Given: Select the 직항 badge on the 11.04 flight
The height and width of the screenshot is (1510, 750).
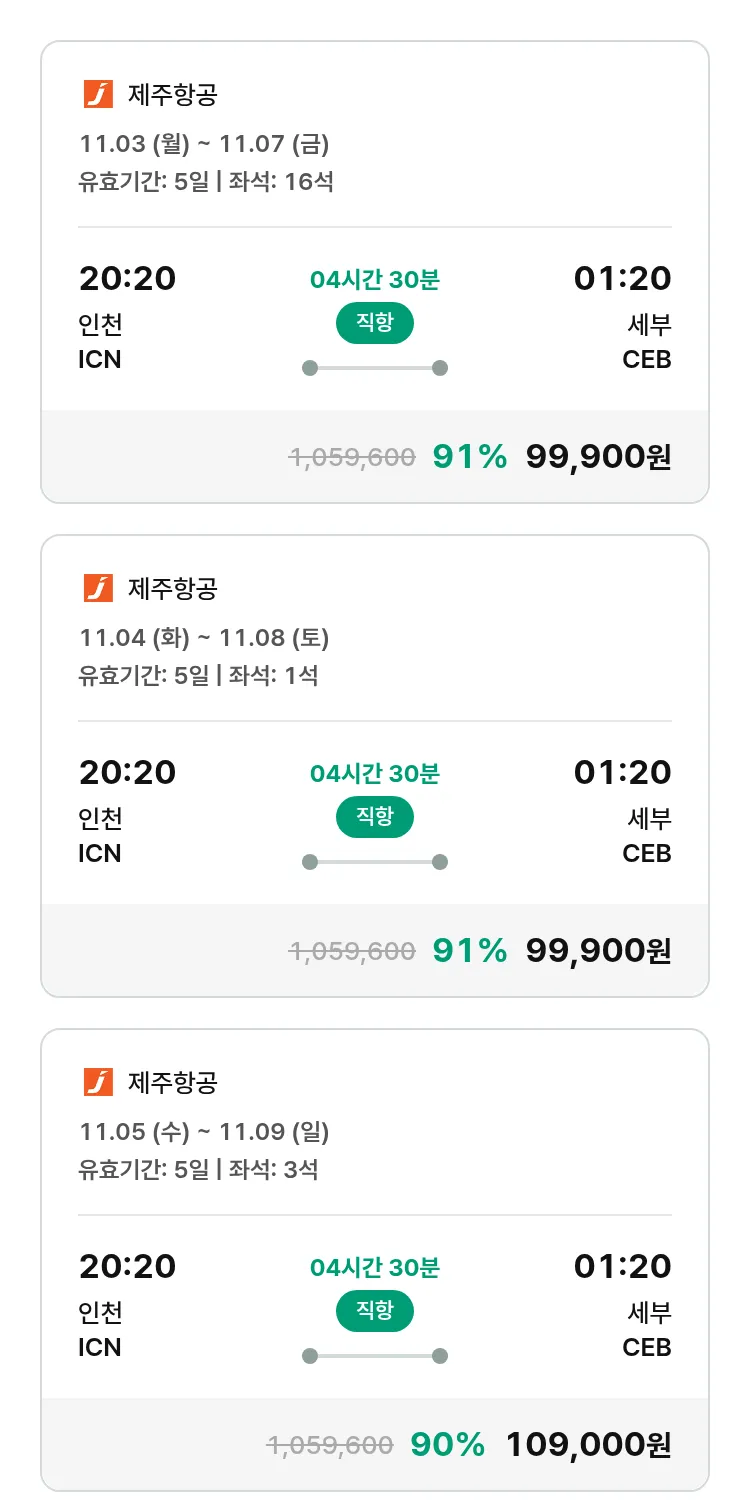Looking at the screenshot, I should 374,817.
